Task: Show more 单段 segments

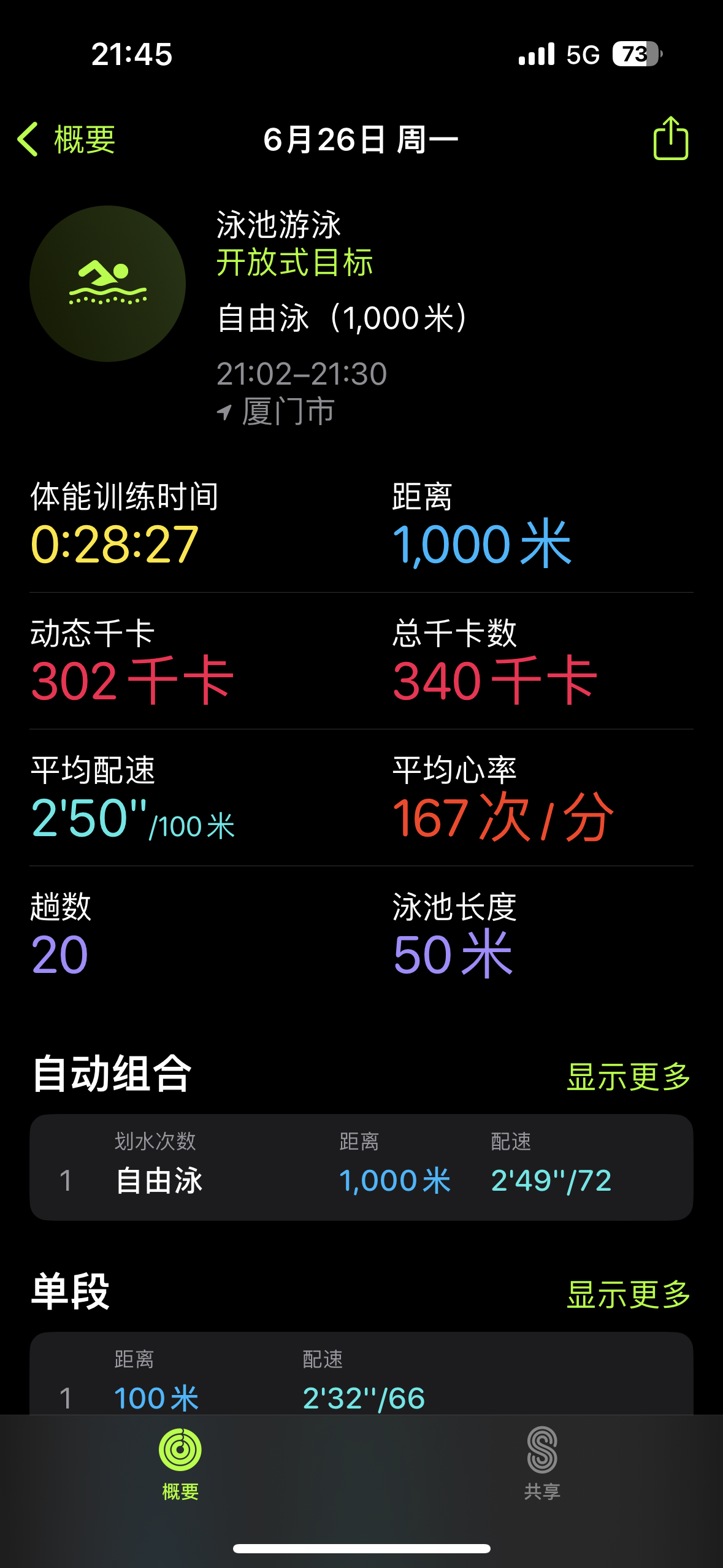Action: (629, 1294)
